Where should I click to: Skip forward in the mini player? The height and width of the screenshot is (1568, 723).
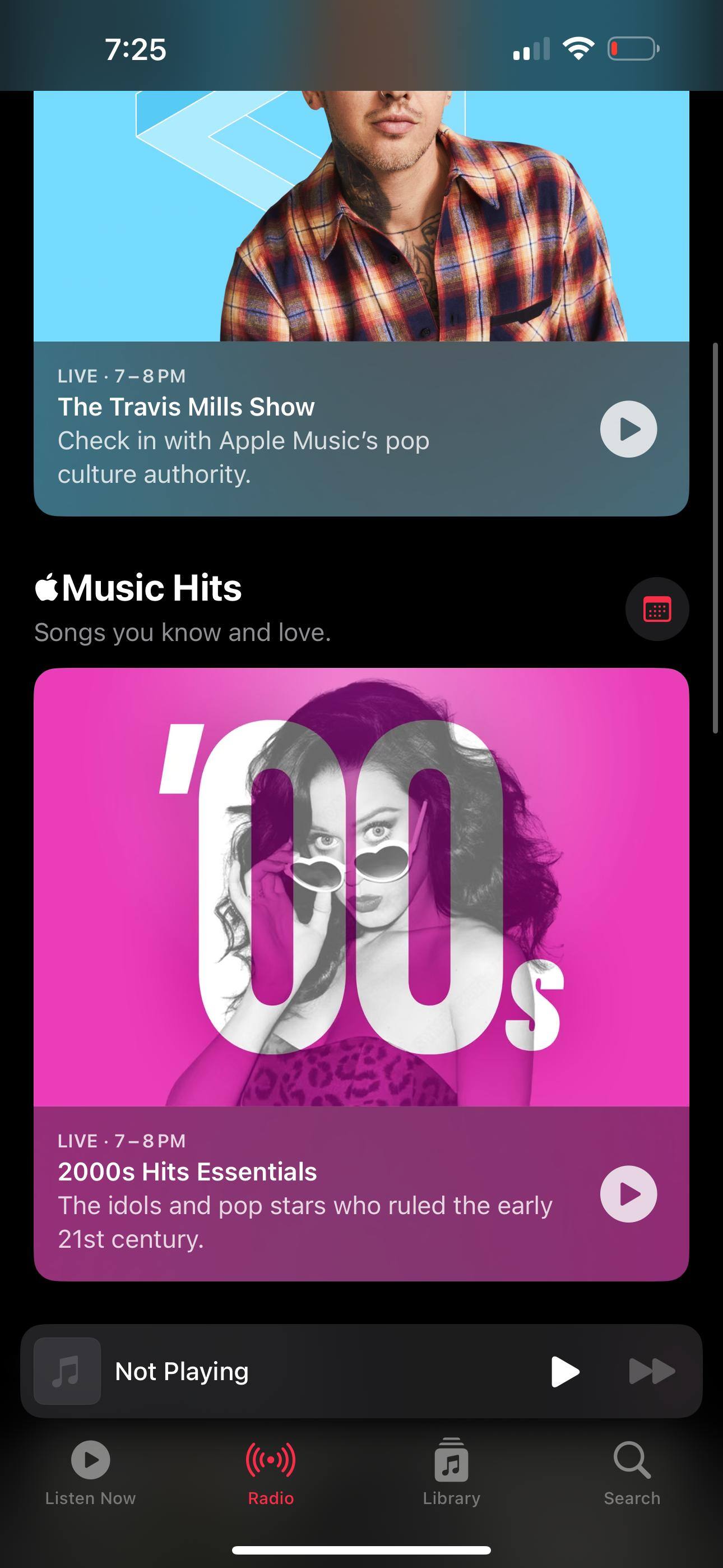click(x=652, y=1371)
